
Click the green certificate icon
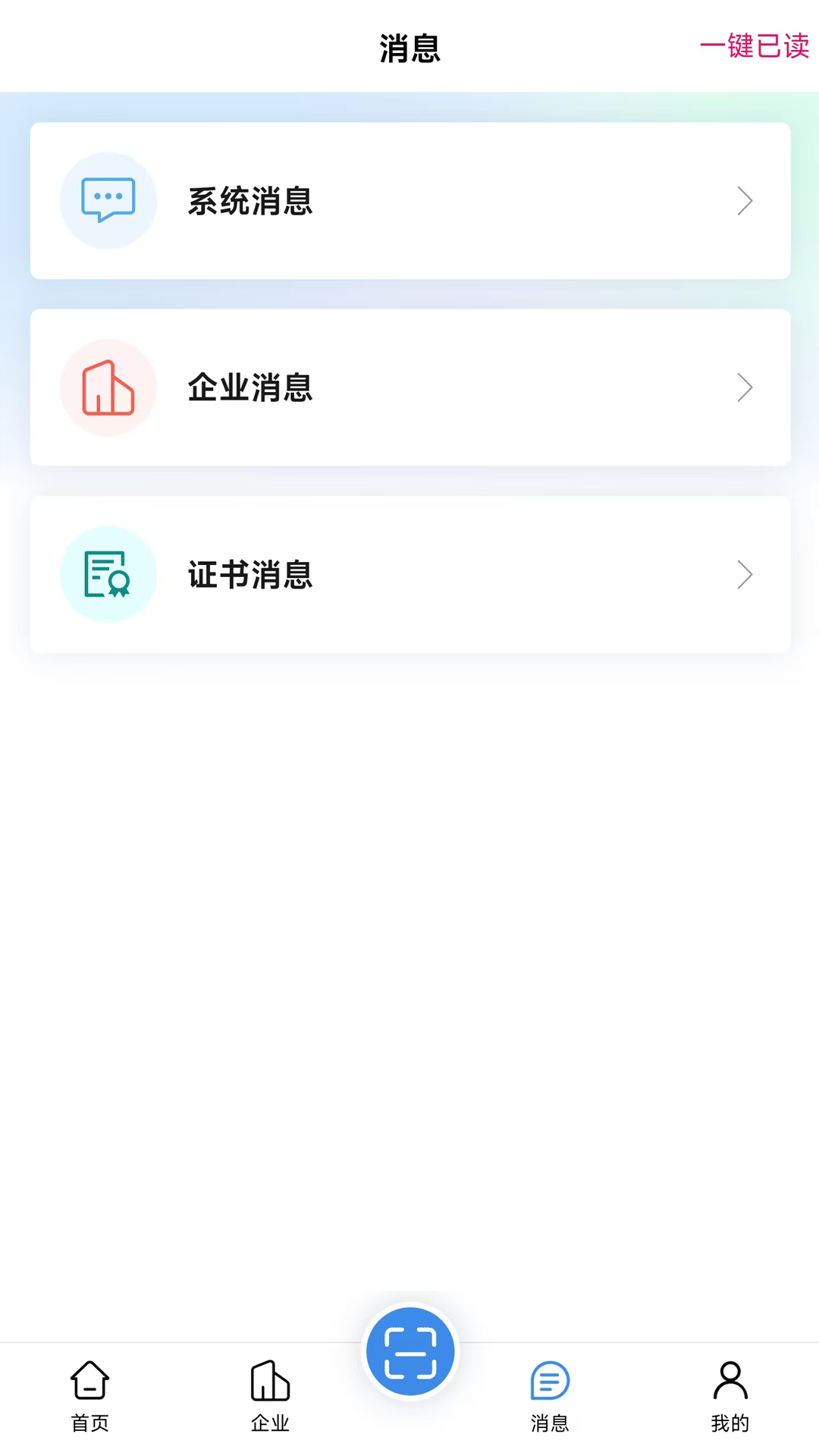click(108, 574)
